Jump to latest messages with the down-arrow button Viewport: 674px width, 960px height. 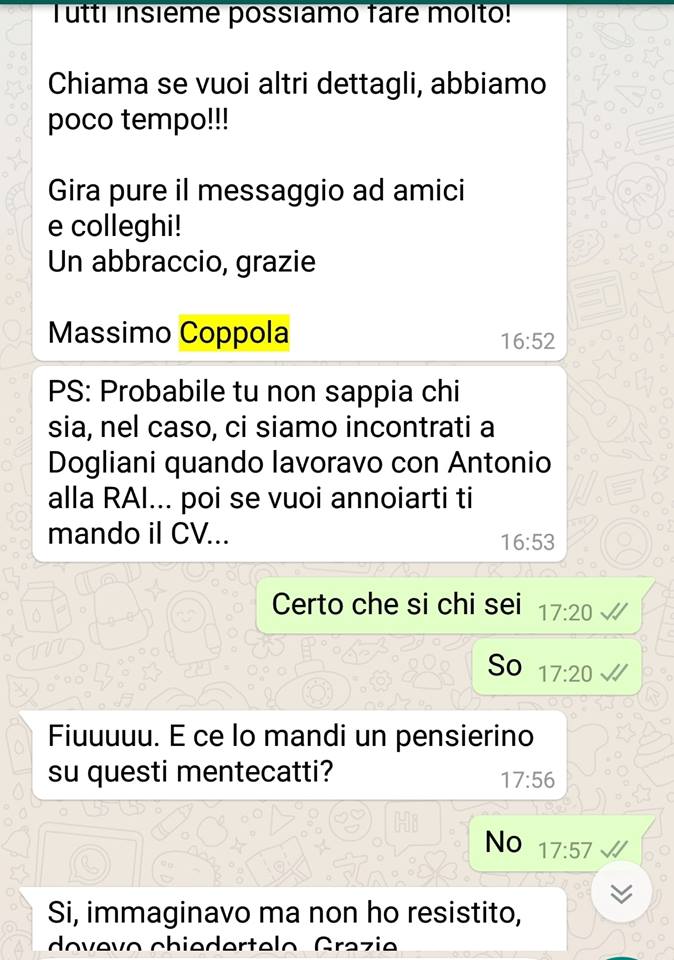tap(621, 895)
